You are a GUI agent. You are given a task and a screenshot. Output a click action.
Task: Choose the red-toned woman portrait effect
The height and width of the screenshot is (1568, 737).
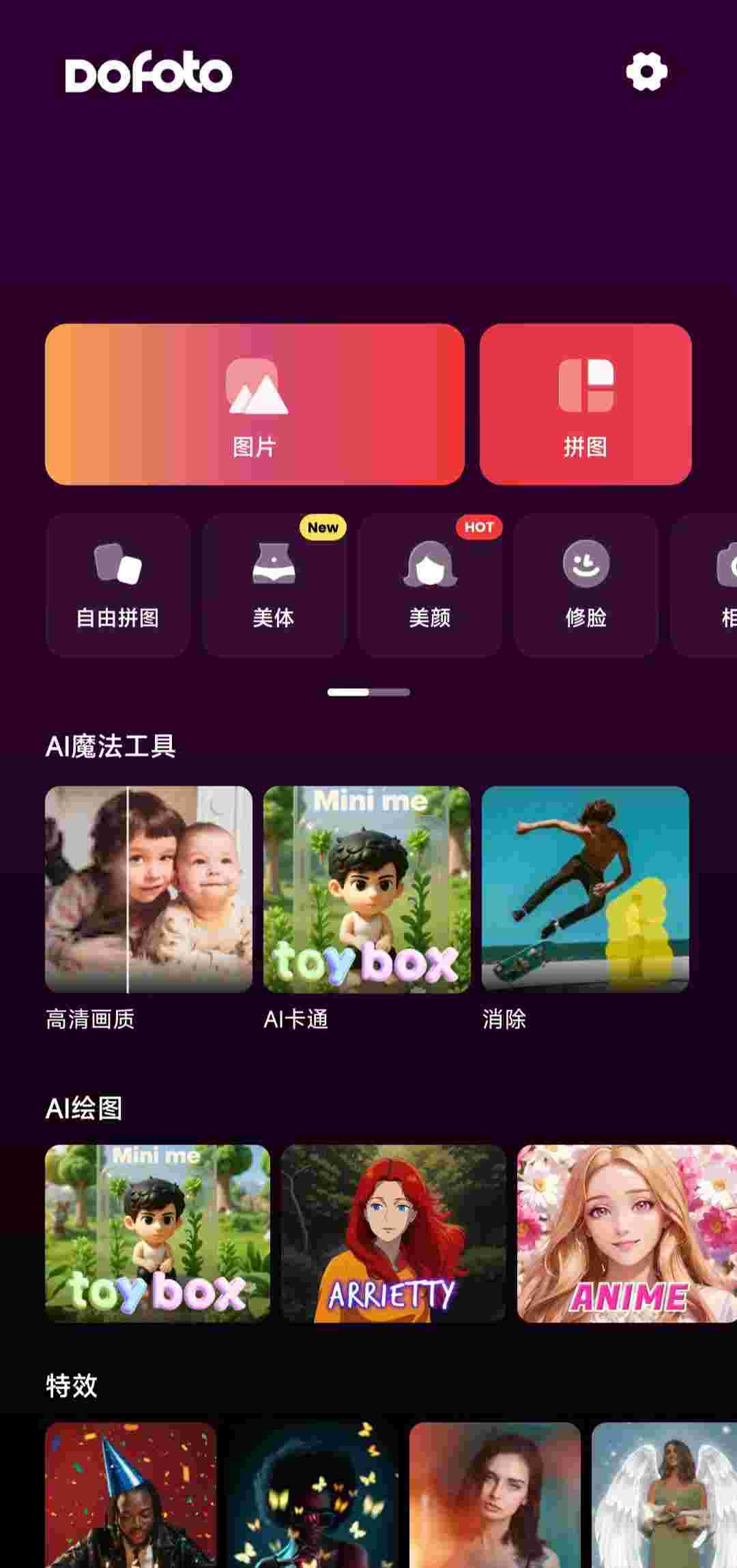495,1494
